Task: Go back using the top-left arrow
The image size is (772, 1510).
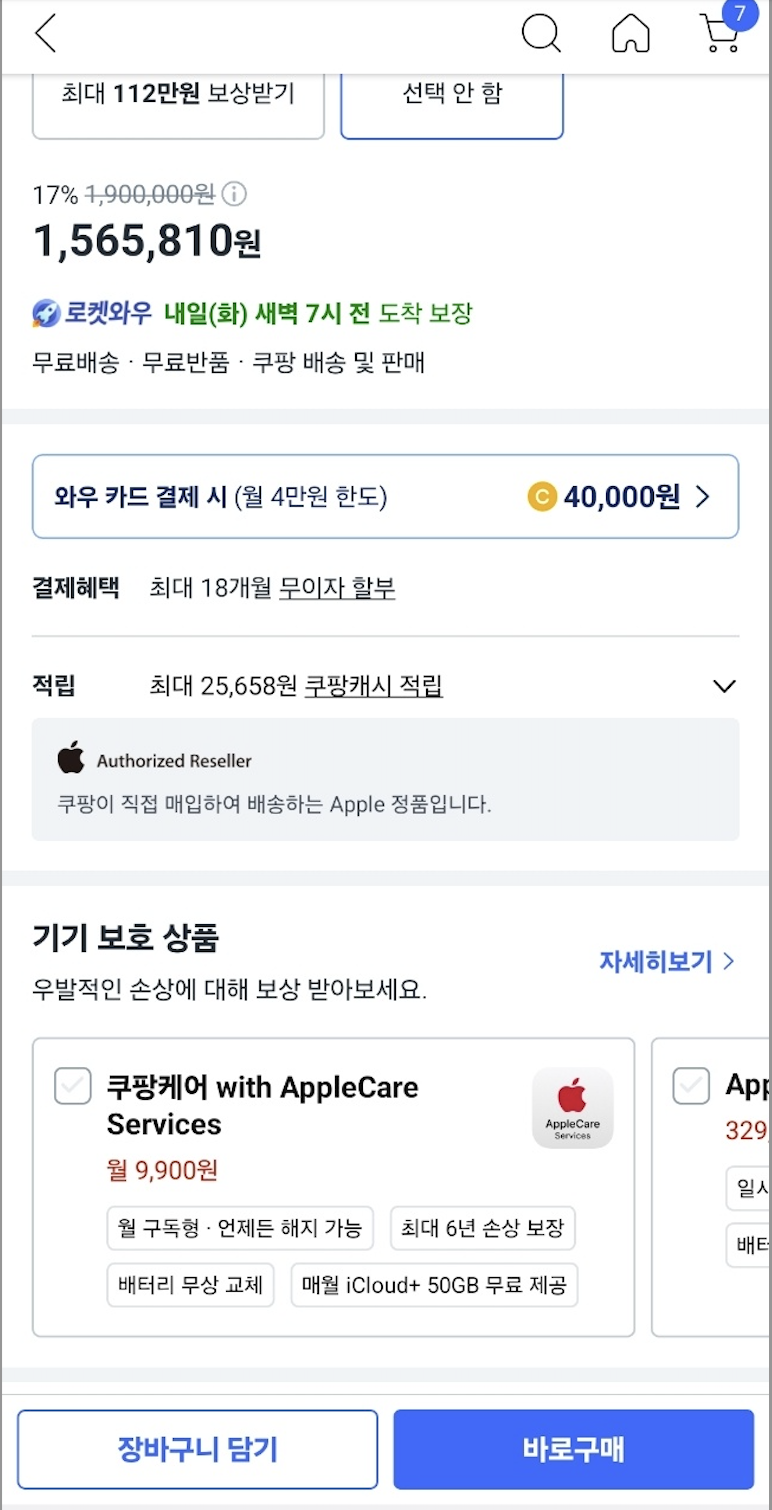Action: [x=45, y=34]
